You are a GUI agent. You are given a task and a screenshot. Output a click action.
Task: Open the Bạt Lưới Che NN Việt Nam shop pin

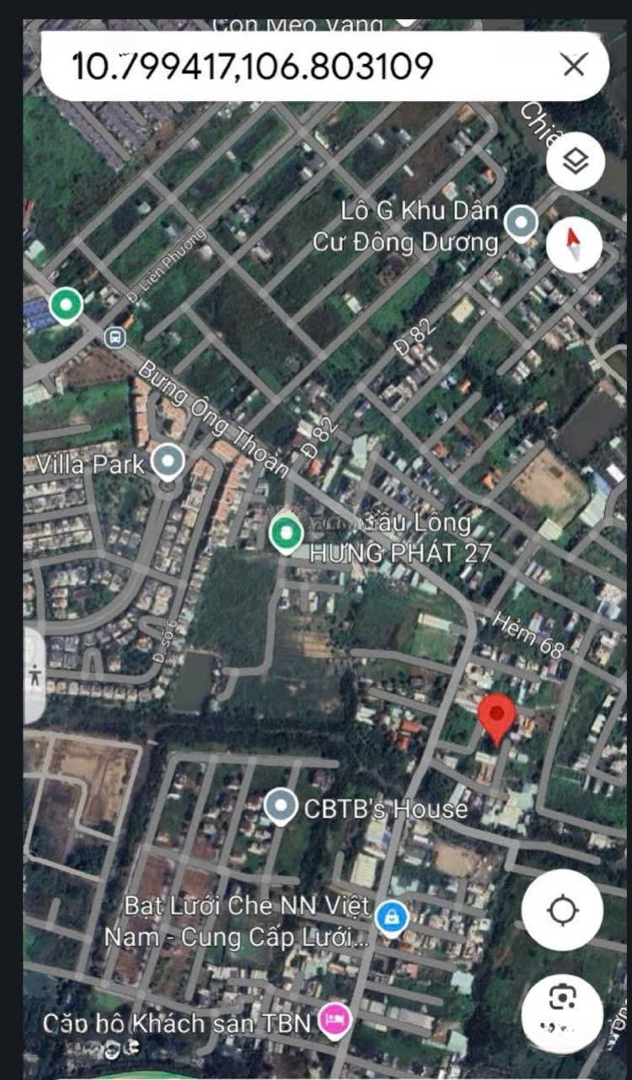coord(391,915)
